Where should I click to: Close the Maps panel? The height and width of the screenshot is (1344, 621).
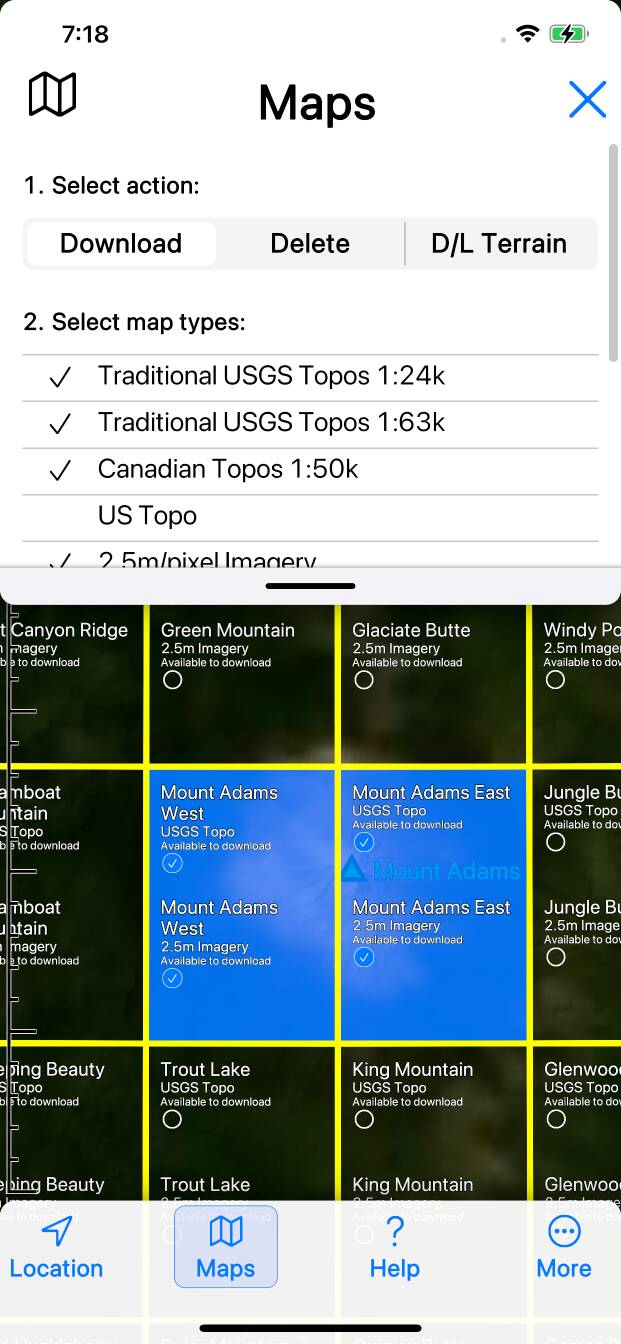point(587,100)
